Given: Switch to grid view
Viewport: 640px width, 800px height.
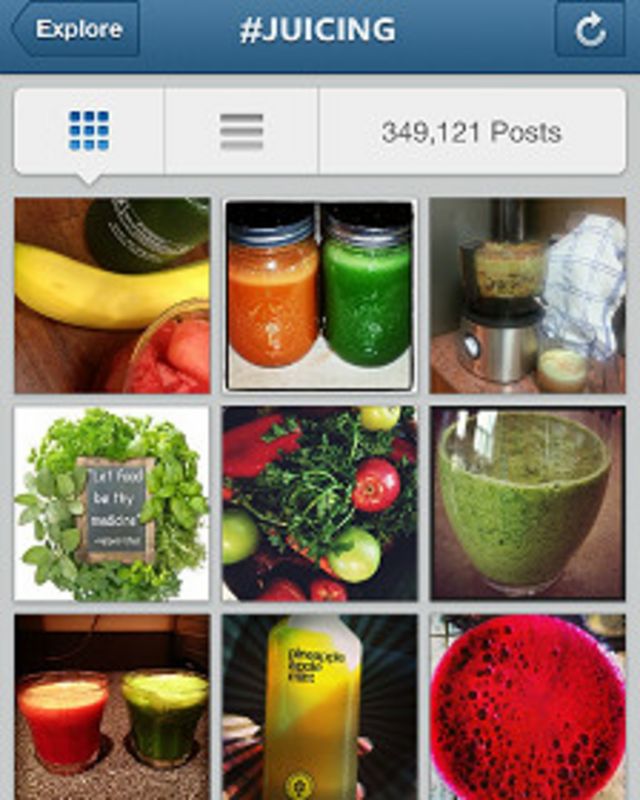Looking at the screenshot, I should click(89, 131).
